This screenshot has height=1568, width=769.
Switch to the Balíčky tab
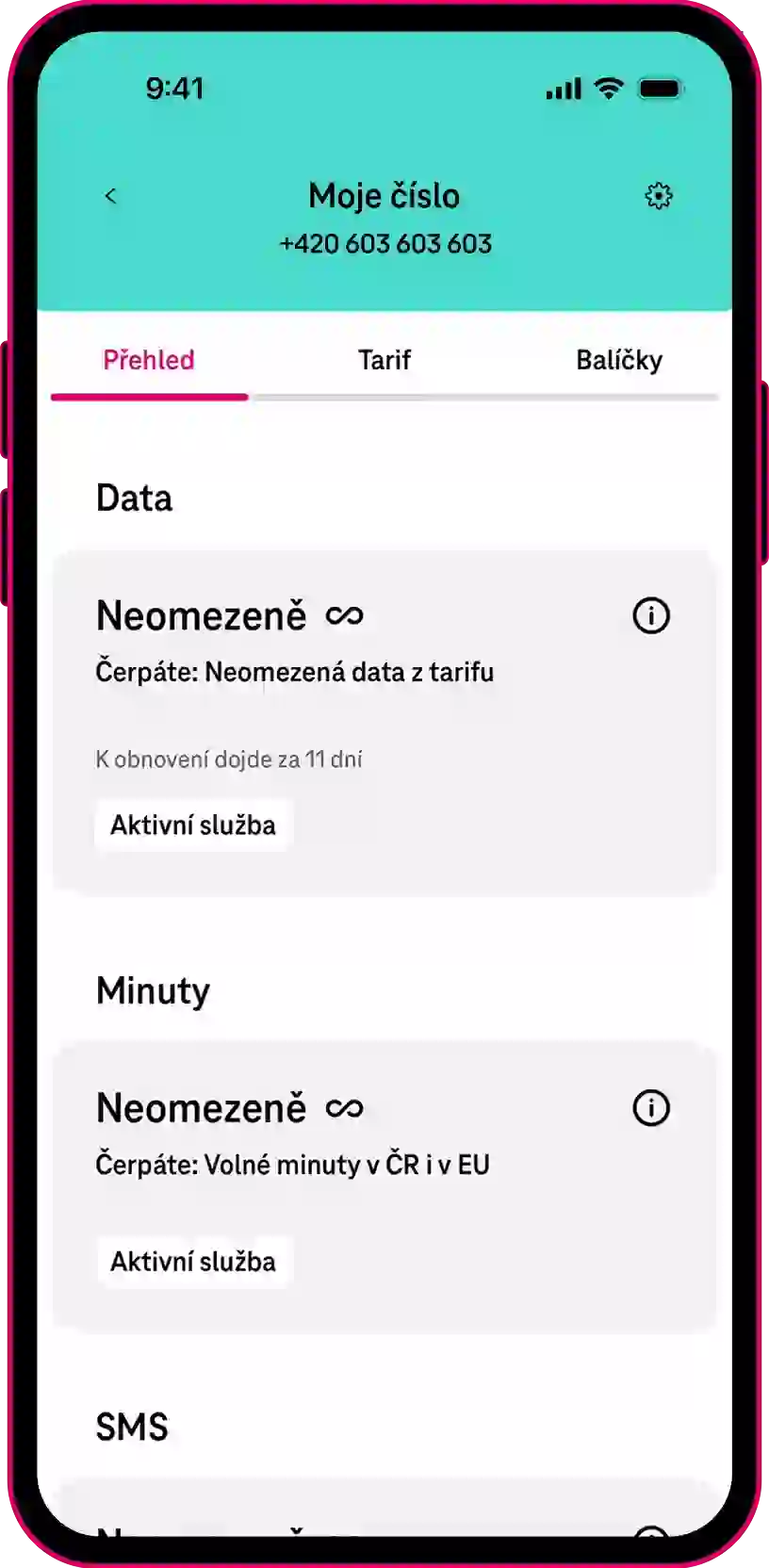pos(618,360)
